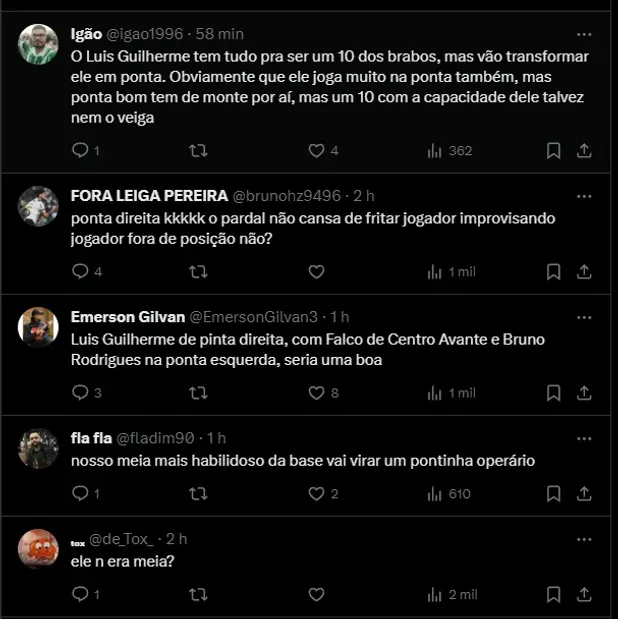Screen dimensions: 618x619
Task: Open overflow menu on Igão's tweet
Action: tap(597, 34)
